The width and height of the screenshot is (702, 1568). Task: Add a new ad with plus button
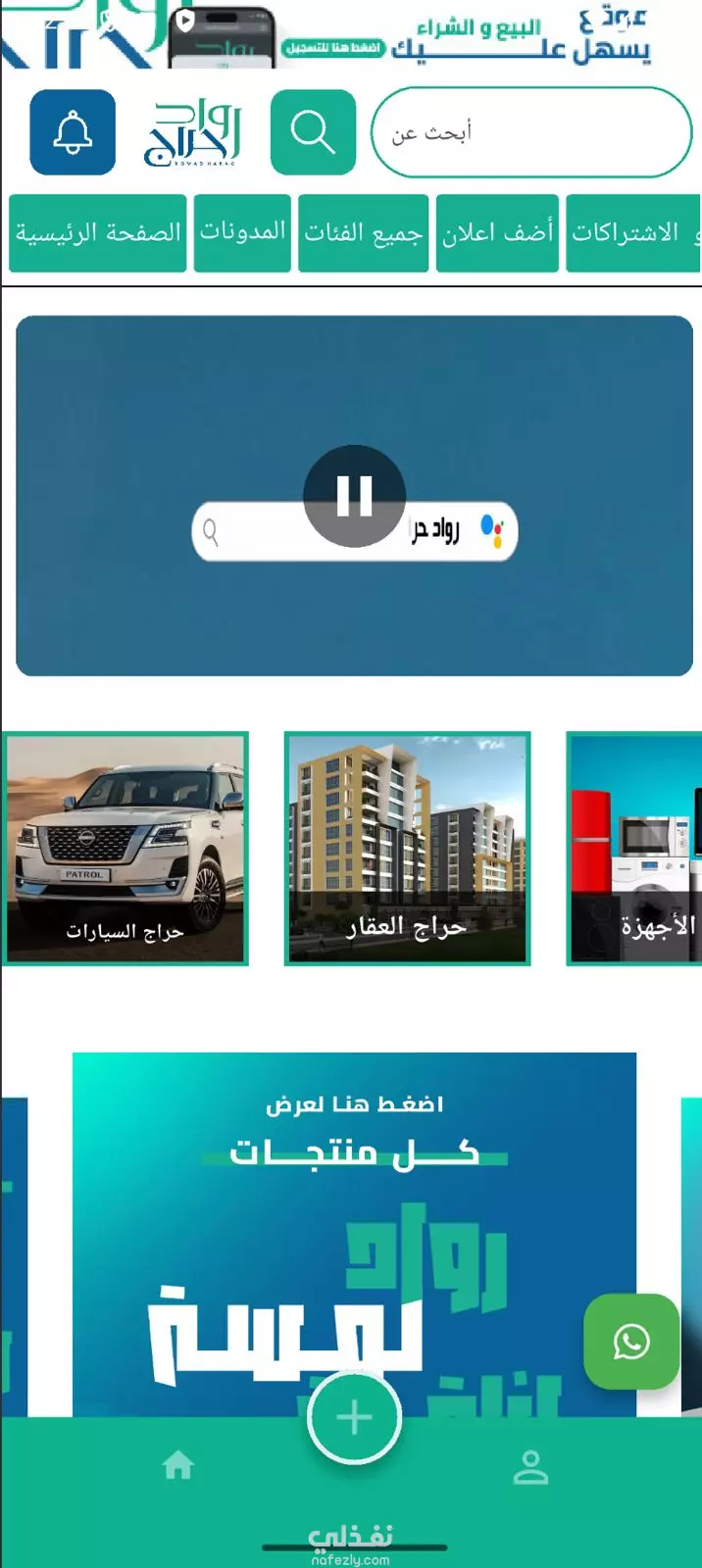354,1417
